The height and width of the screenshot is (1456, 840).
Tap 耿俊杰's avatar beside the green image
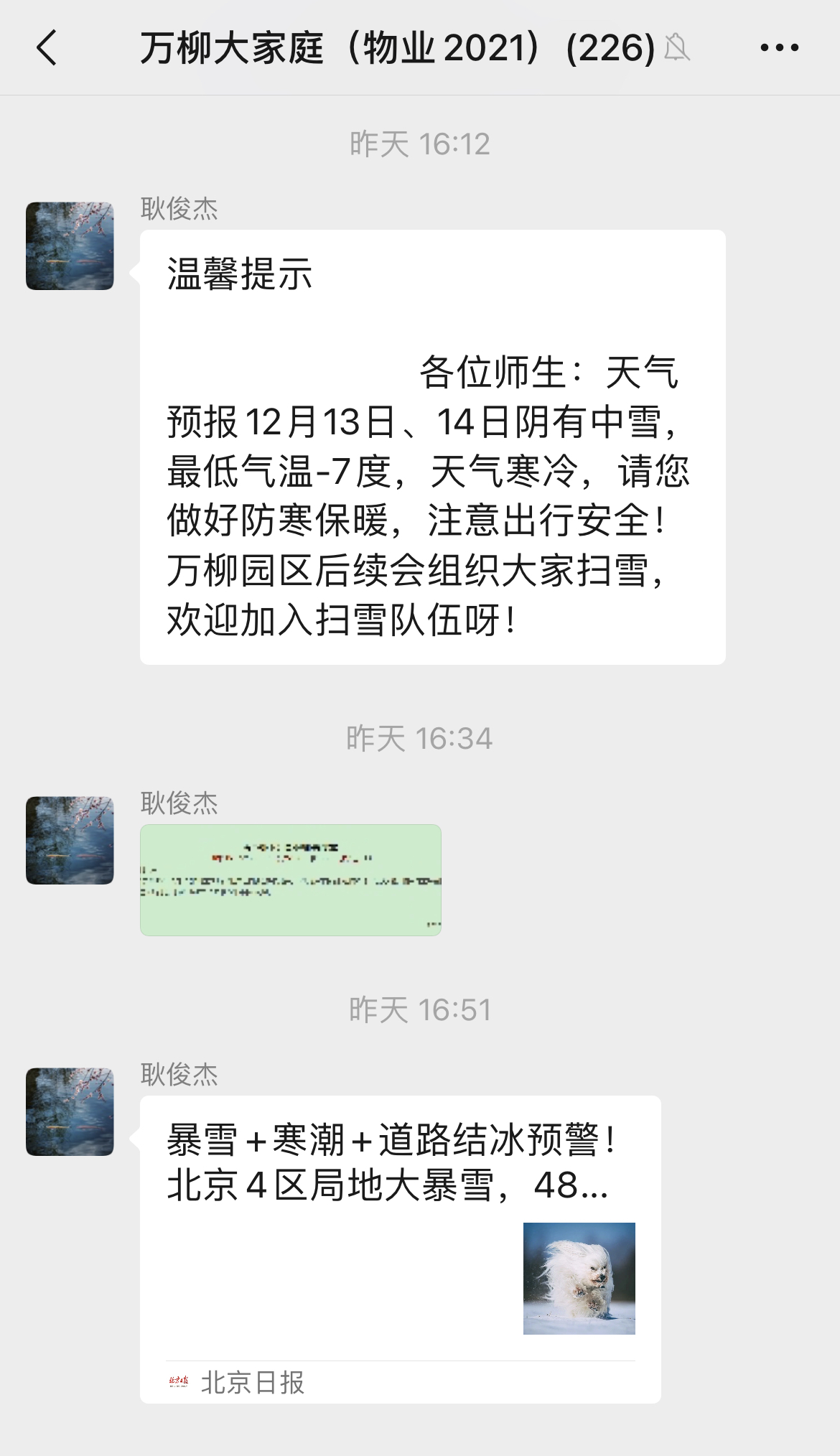tap(70, 840)
